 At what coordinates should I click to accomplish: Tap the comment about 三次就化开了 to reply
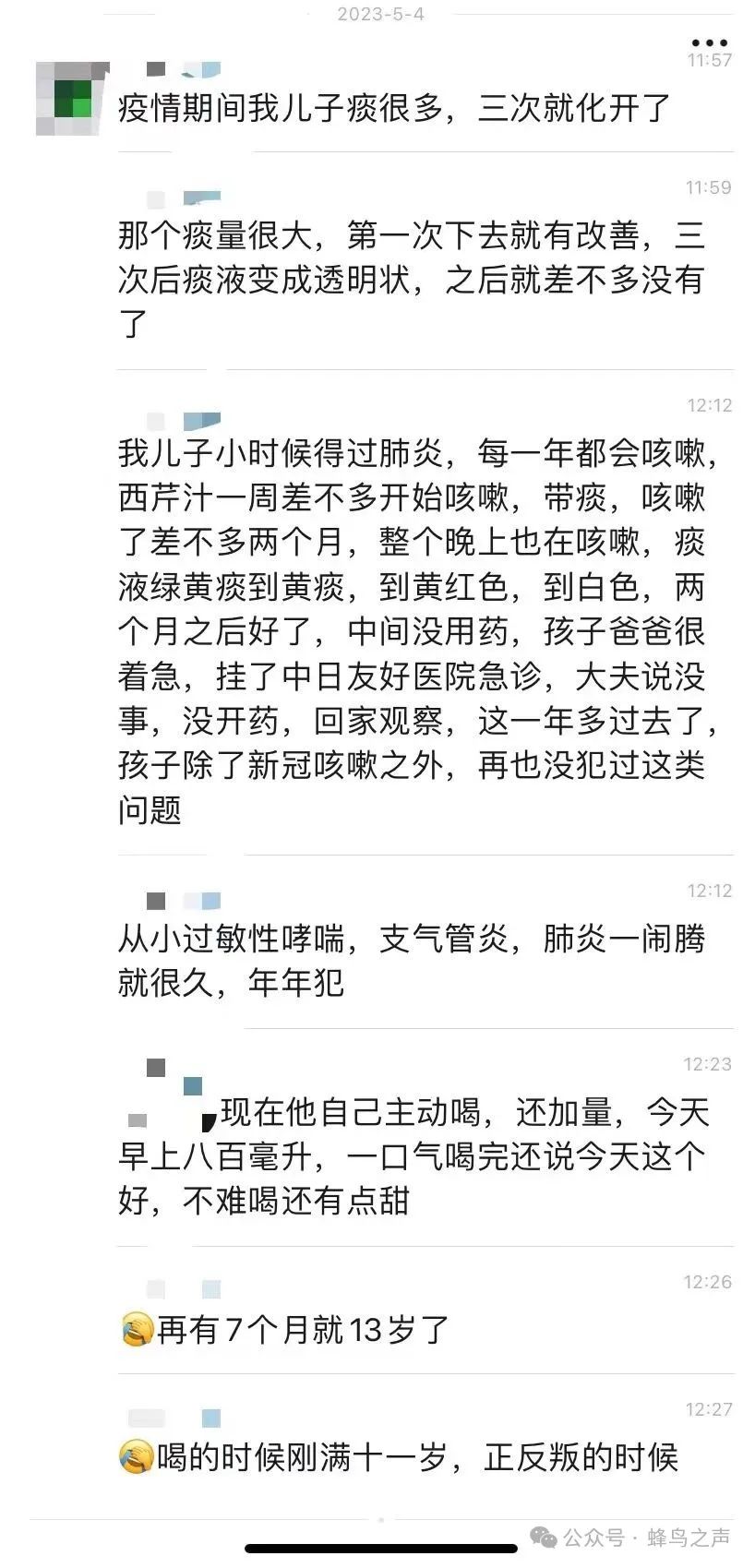[x=394, y=109]
